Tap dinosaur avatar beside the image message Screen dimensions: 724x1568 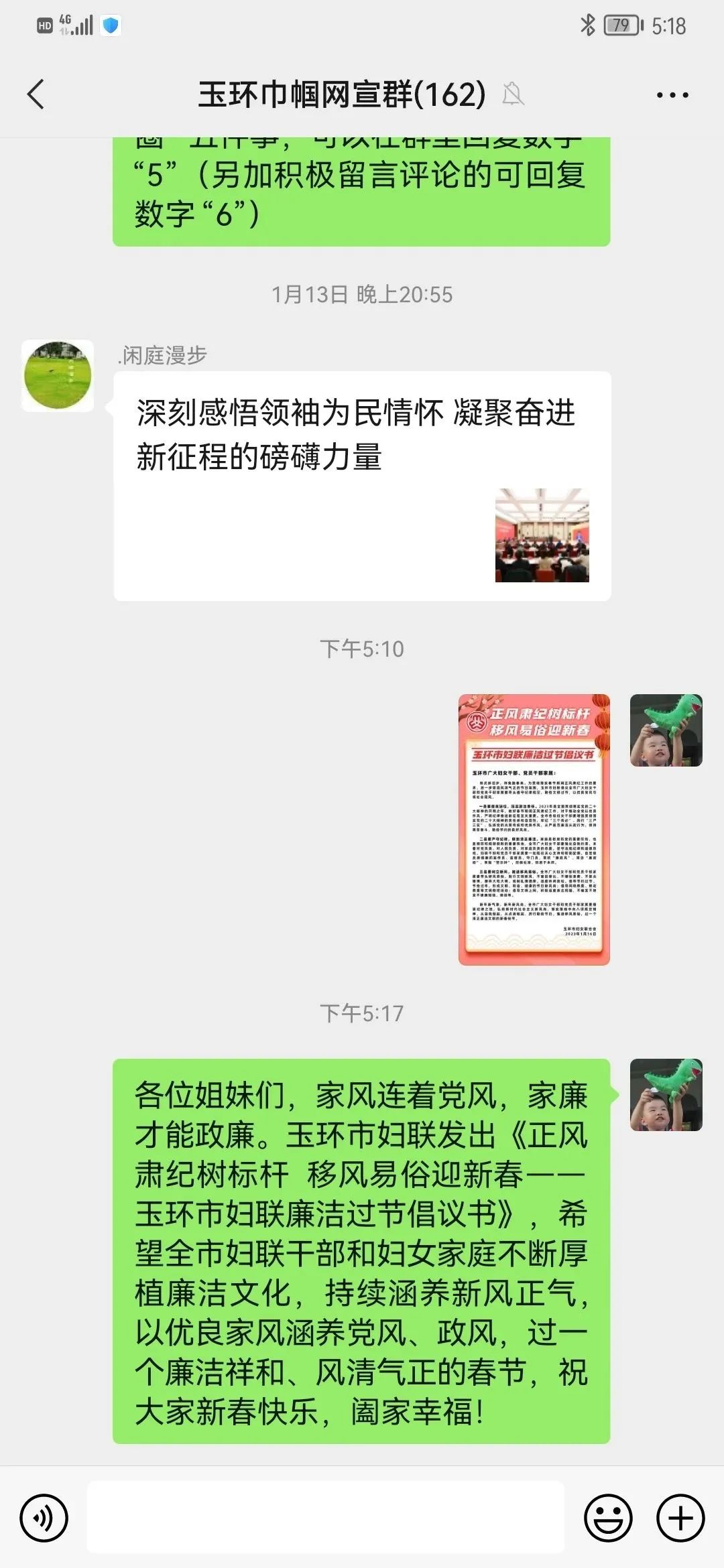tap(666, 730)
